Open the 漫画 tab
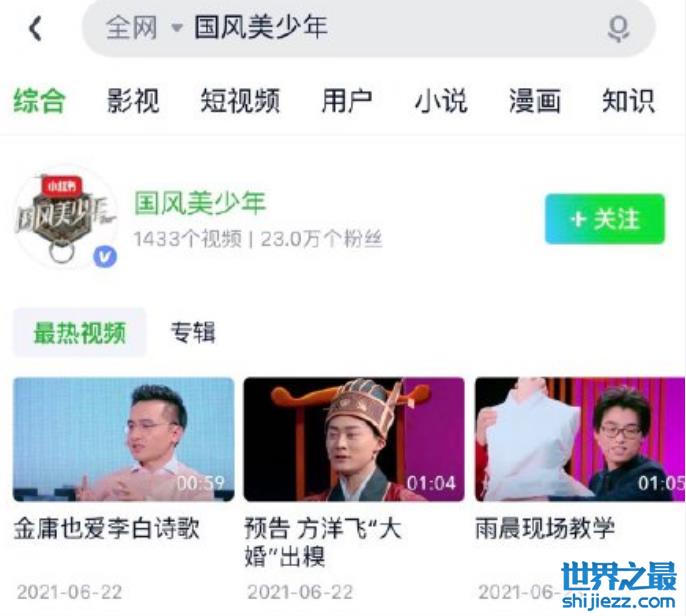The image size is (686, 616). 535,100
